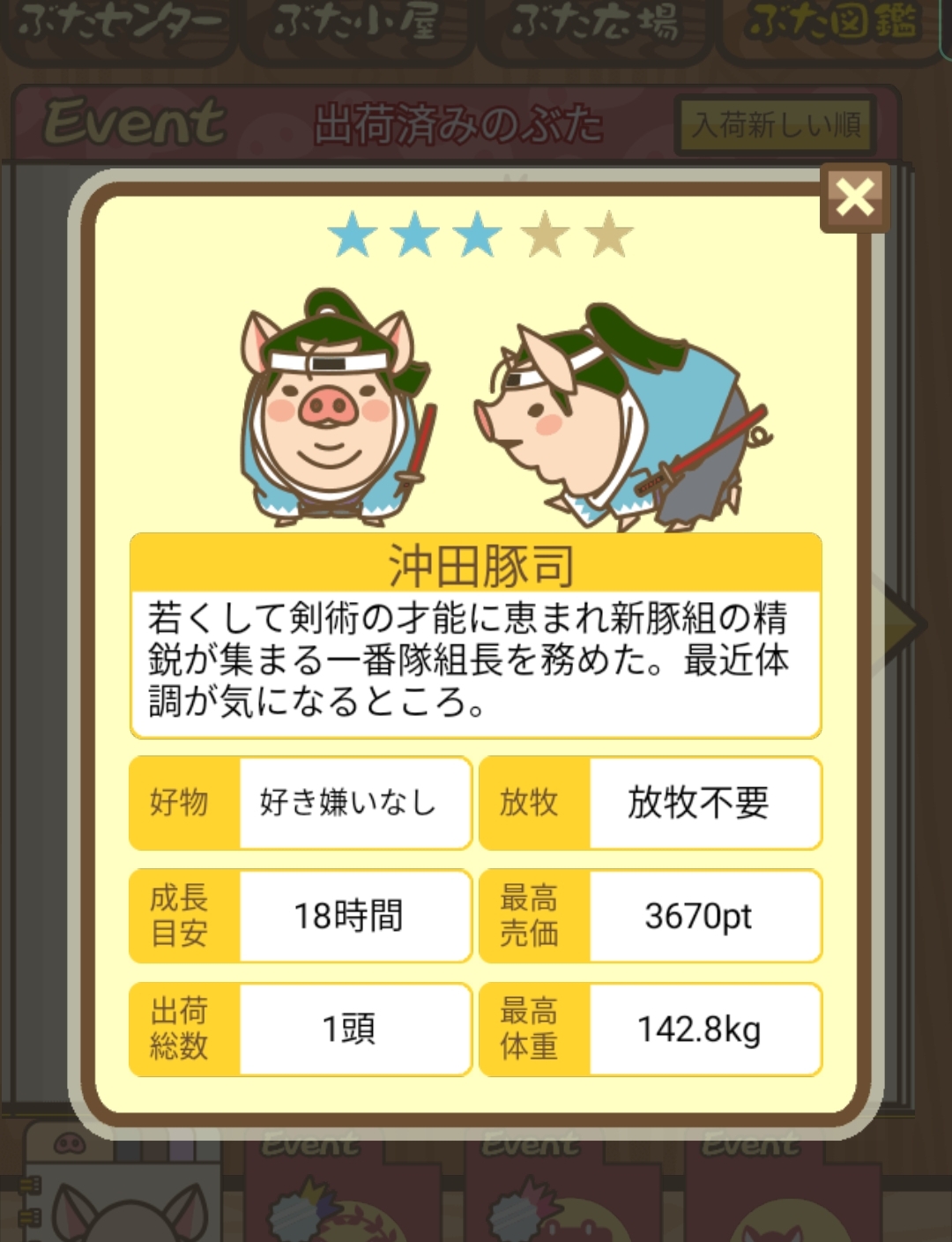
Task: Change sort order with 入荷新しい順 button
Action: coord(776,124)
